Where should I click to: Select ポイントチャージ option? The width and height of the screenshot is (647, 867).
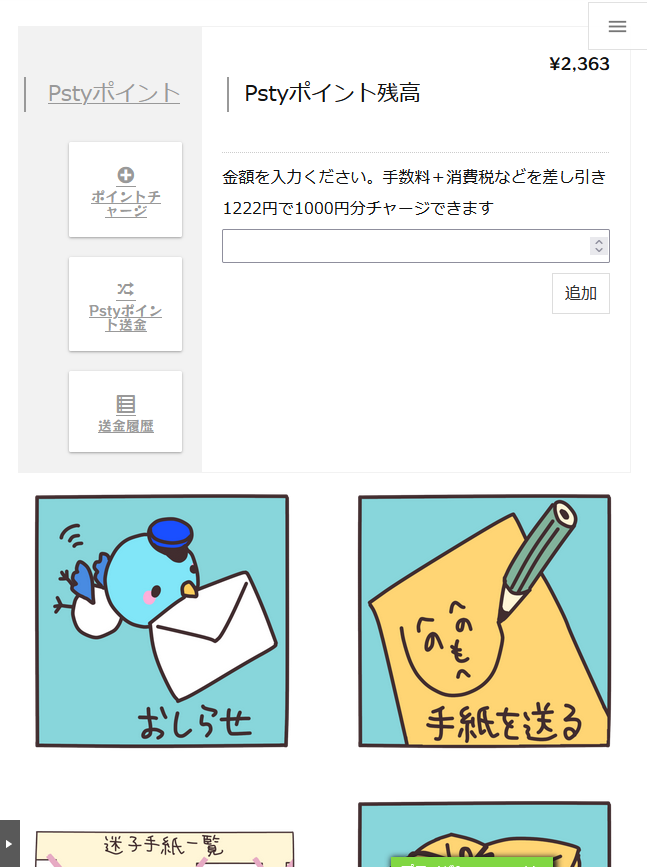(126, 190)
